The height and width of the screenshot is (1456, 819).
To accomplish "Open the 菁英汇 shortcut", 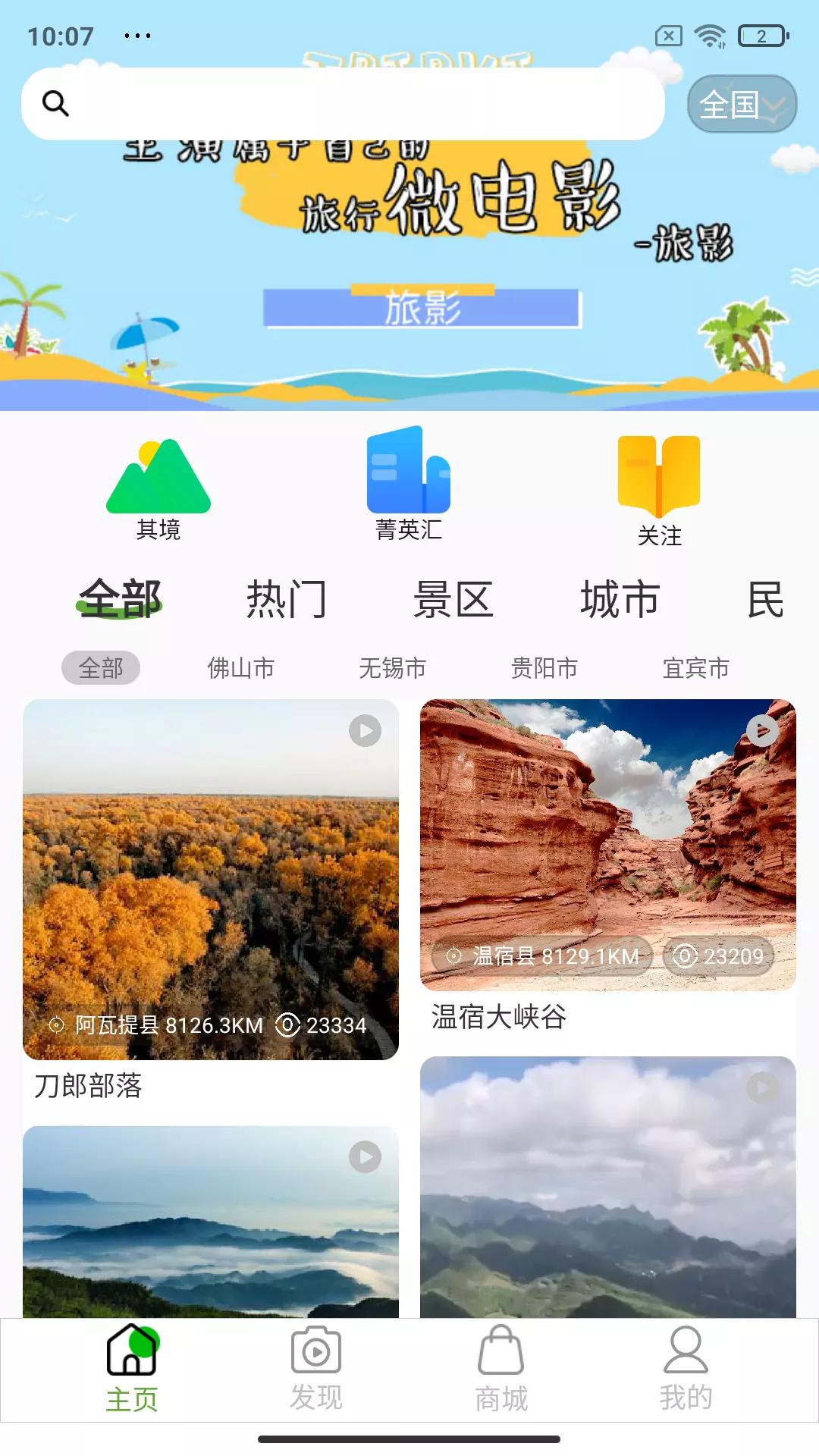I will click(409, 484).
